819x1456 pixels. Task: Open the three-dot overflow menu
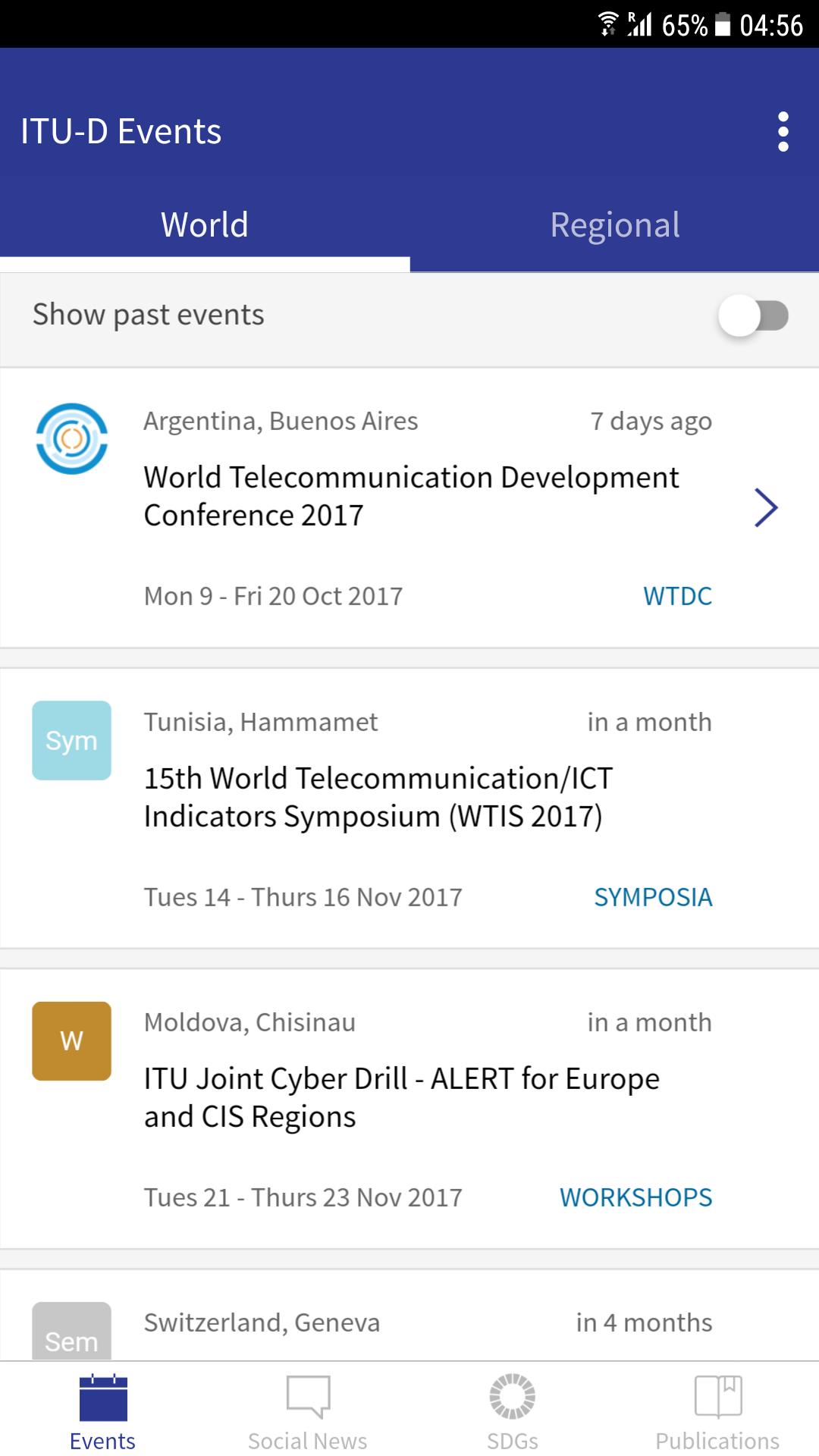[x=783, y=130]
